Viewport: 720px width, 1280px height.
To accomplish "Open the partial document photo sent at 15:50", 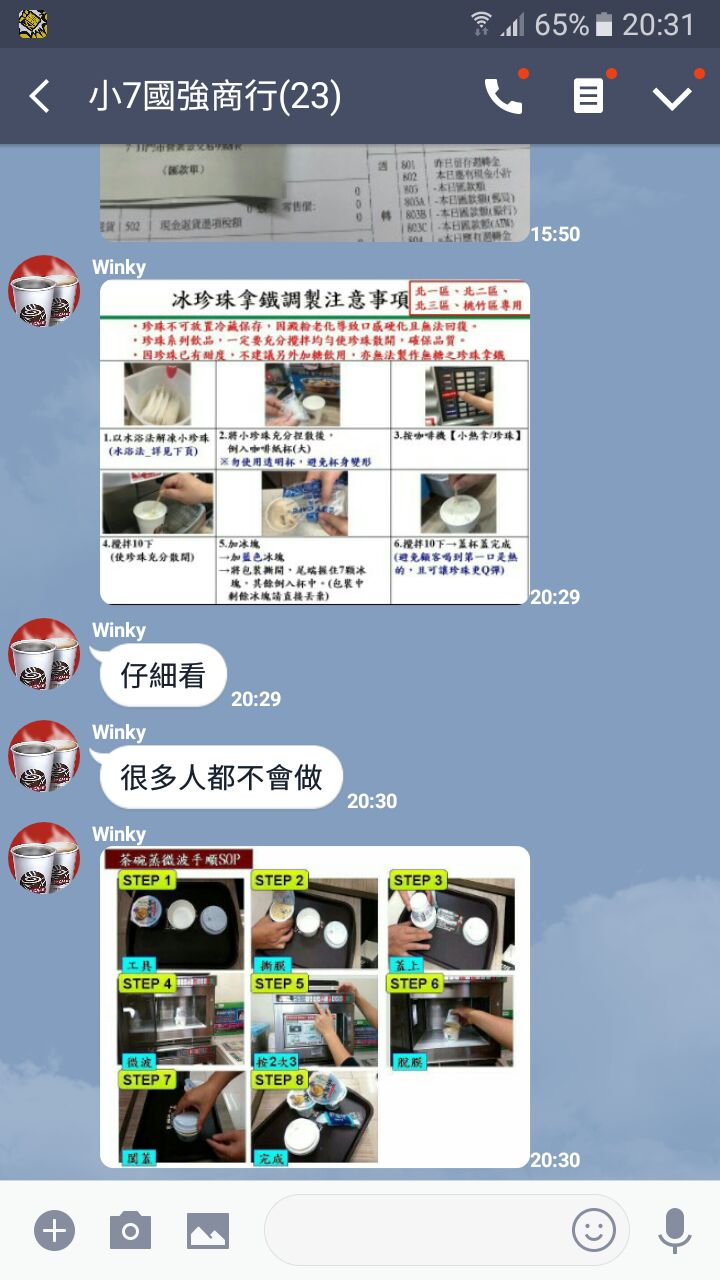I will [314, 194].
